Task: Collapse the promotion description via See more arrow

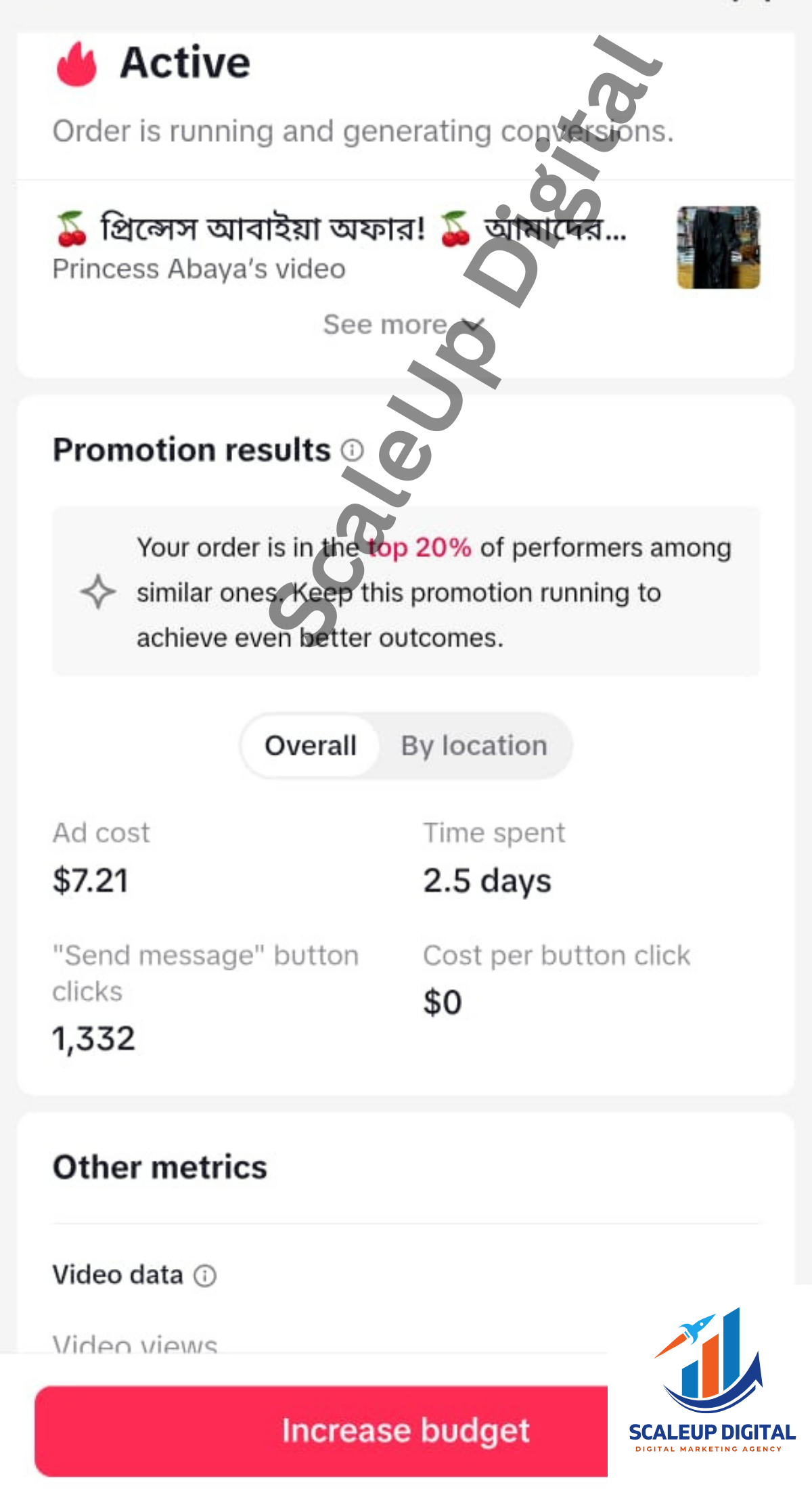Action: [x=471, y=325]
